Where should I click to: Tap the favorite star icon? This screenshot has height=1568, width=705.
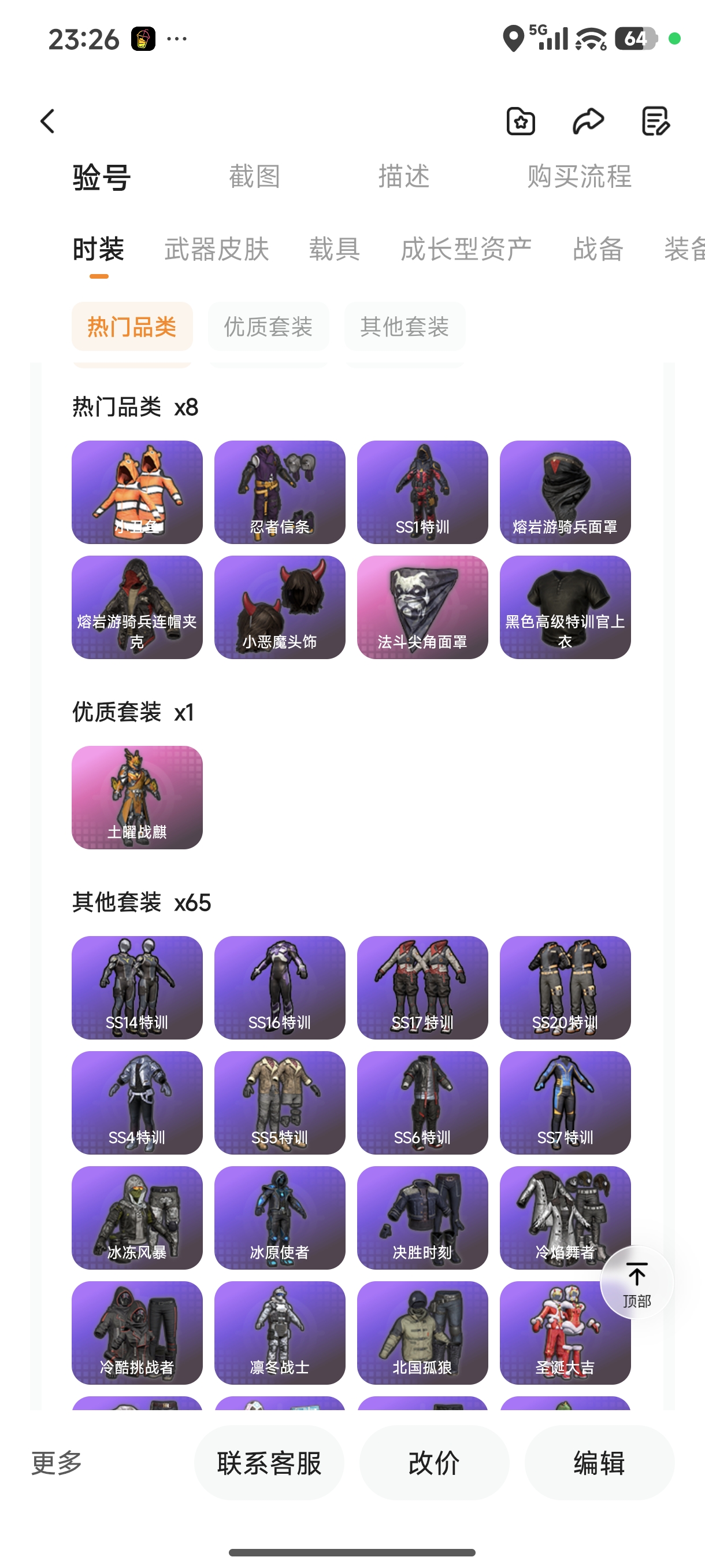point(521,121)
